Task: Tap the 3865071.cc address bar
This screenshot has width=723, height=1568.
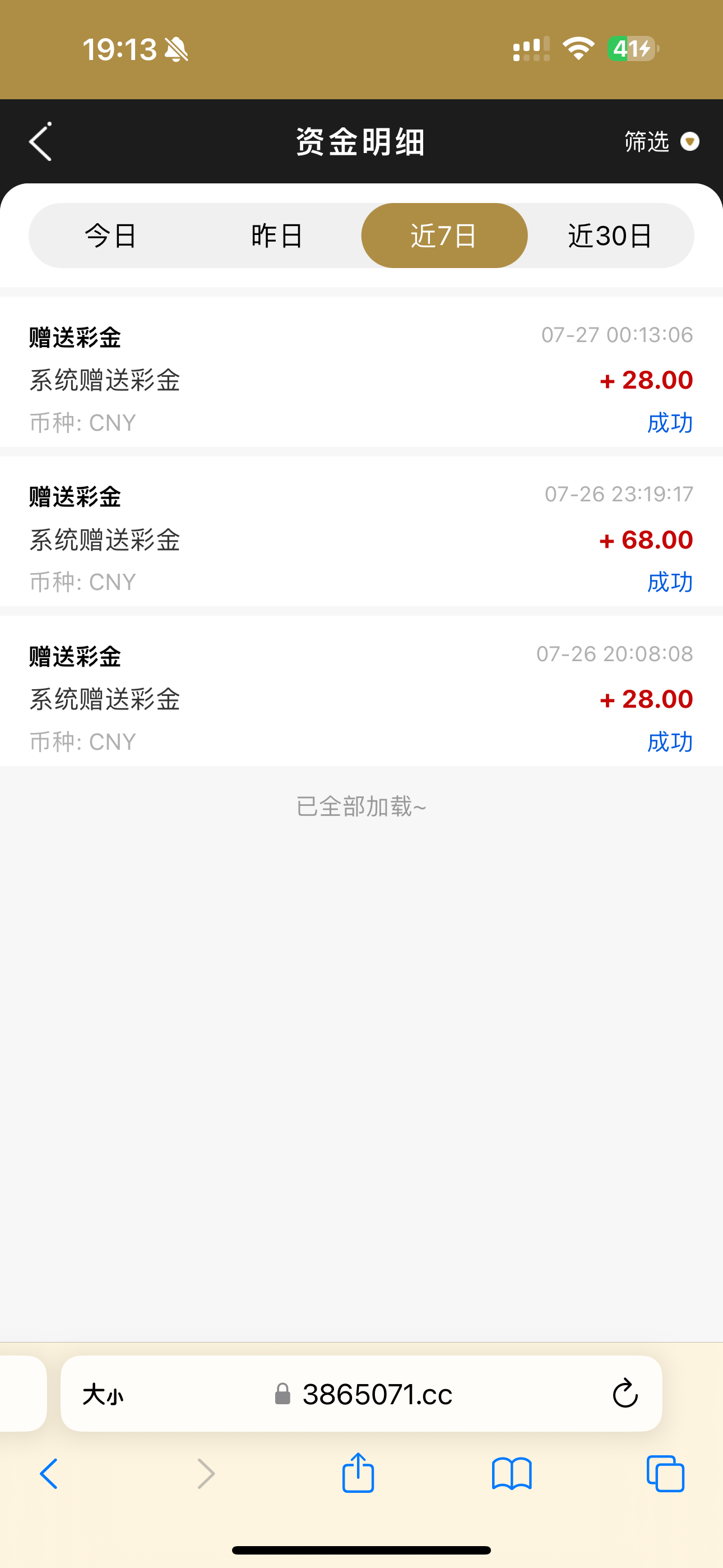Action: [377, 1394]
